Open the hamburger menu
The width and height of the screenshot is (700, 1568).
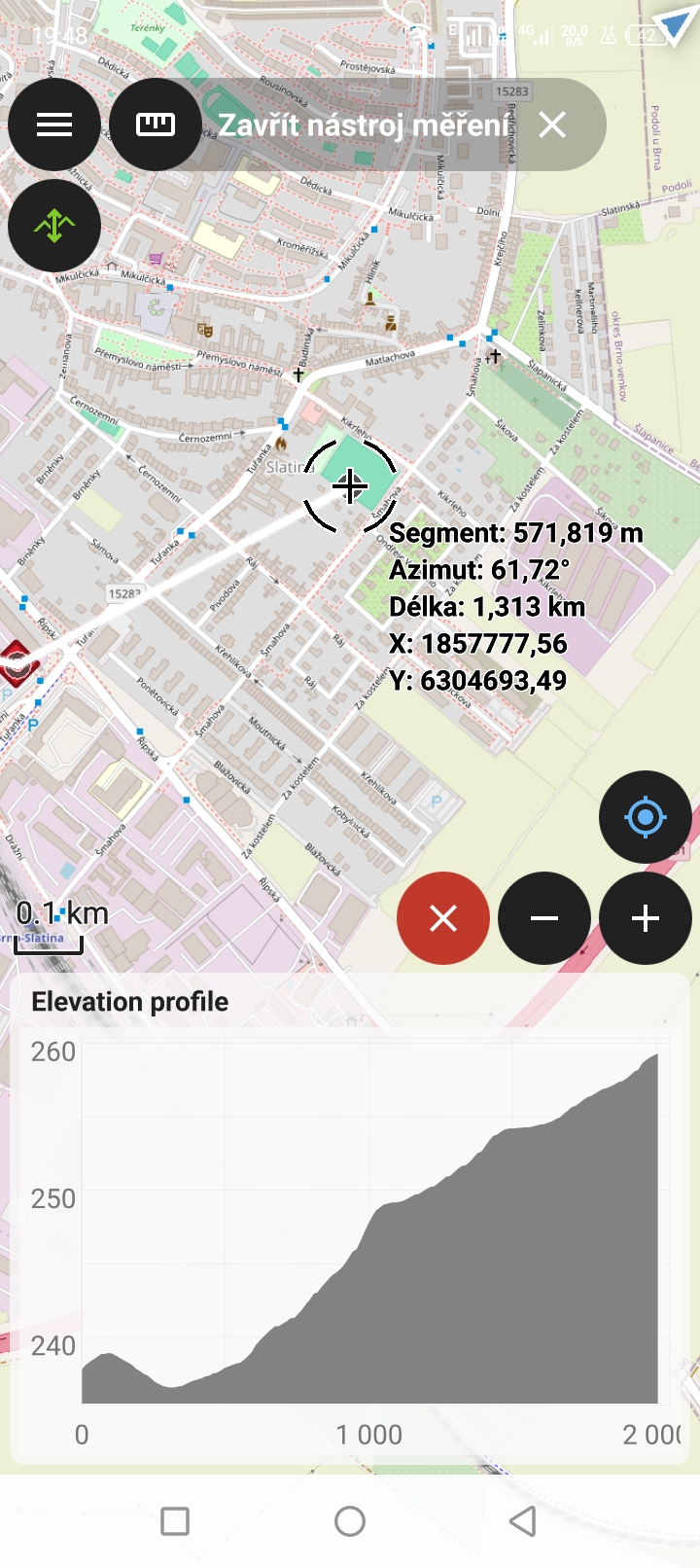coord(54,125)
